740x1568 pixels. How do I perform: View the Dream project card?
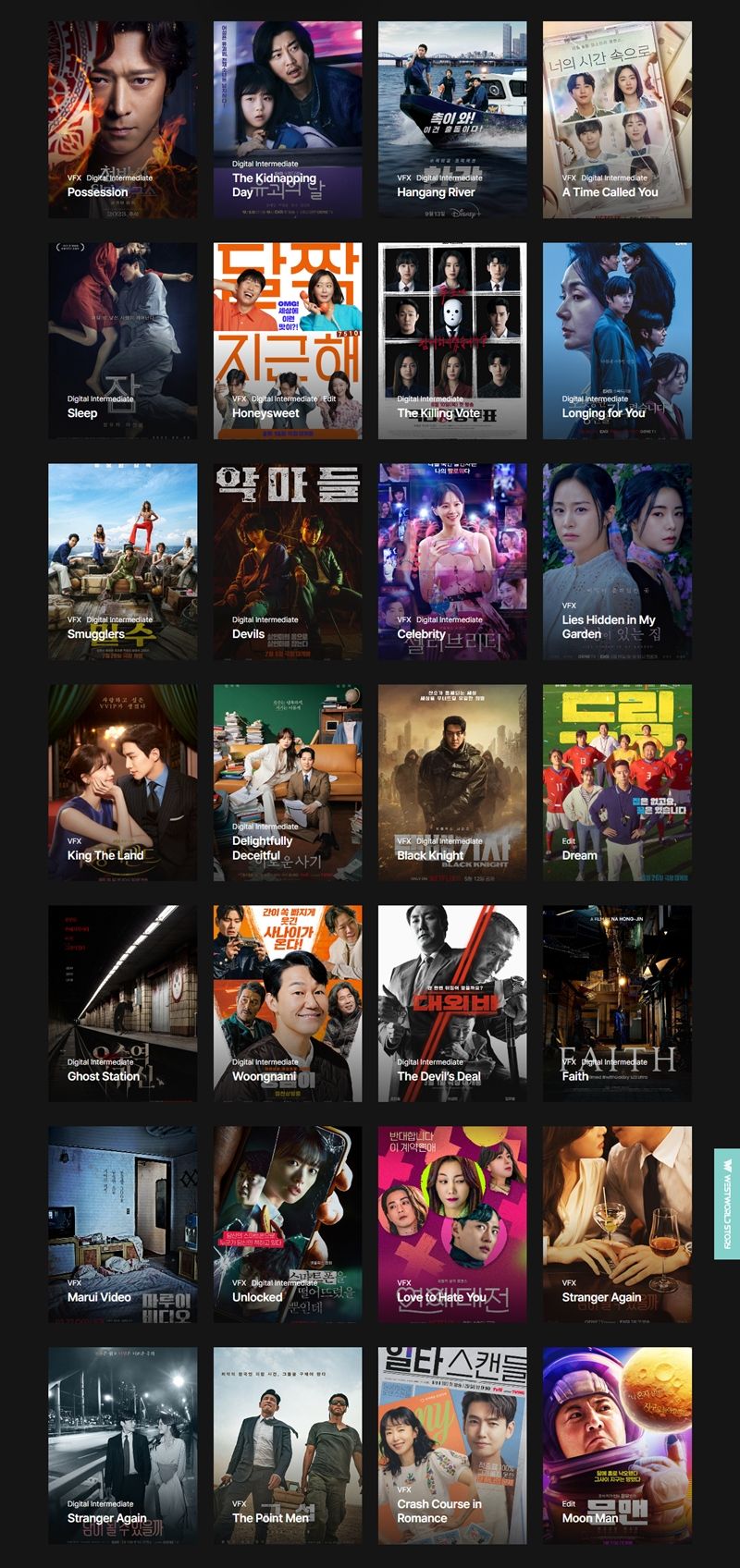click(x=617, y=783)
